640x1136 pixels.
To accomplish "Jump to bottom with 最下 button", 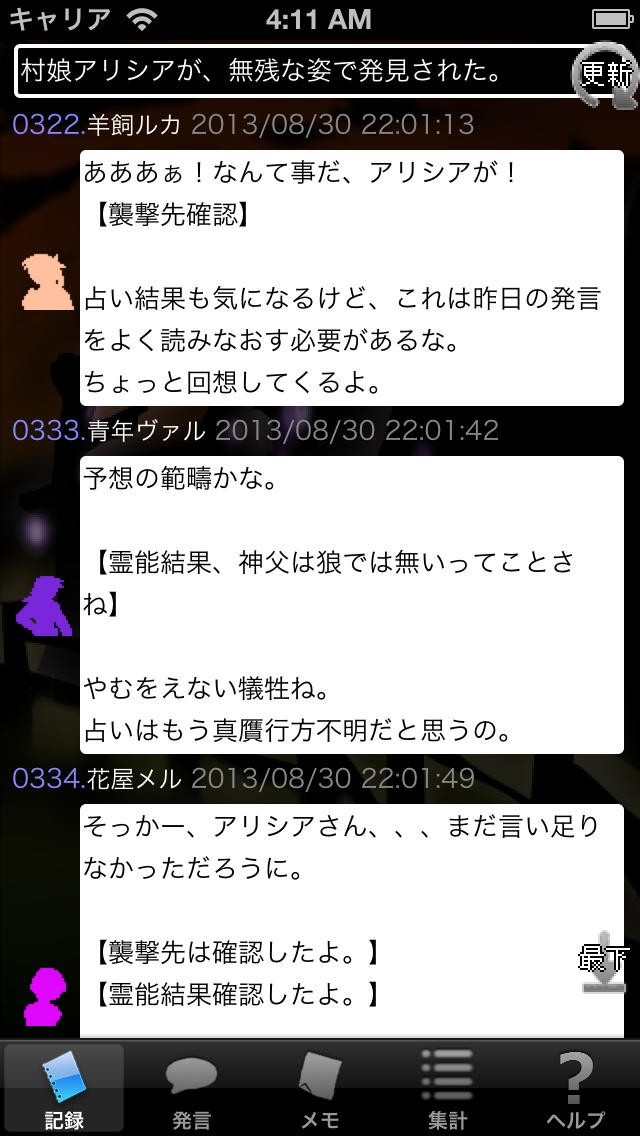I will (605, 965).
